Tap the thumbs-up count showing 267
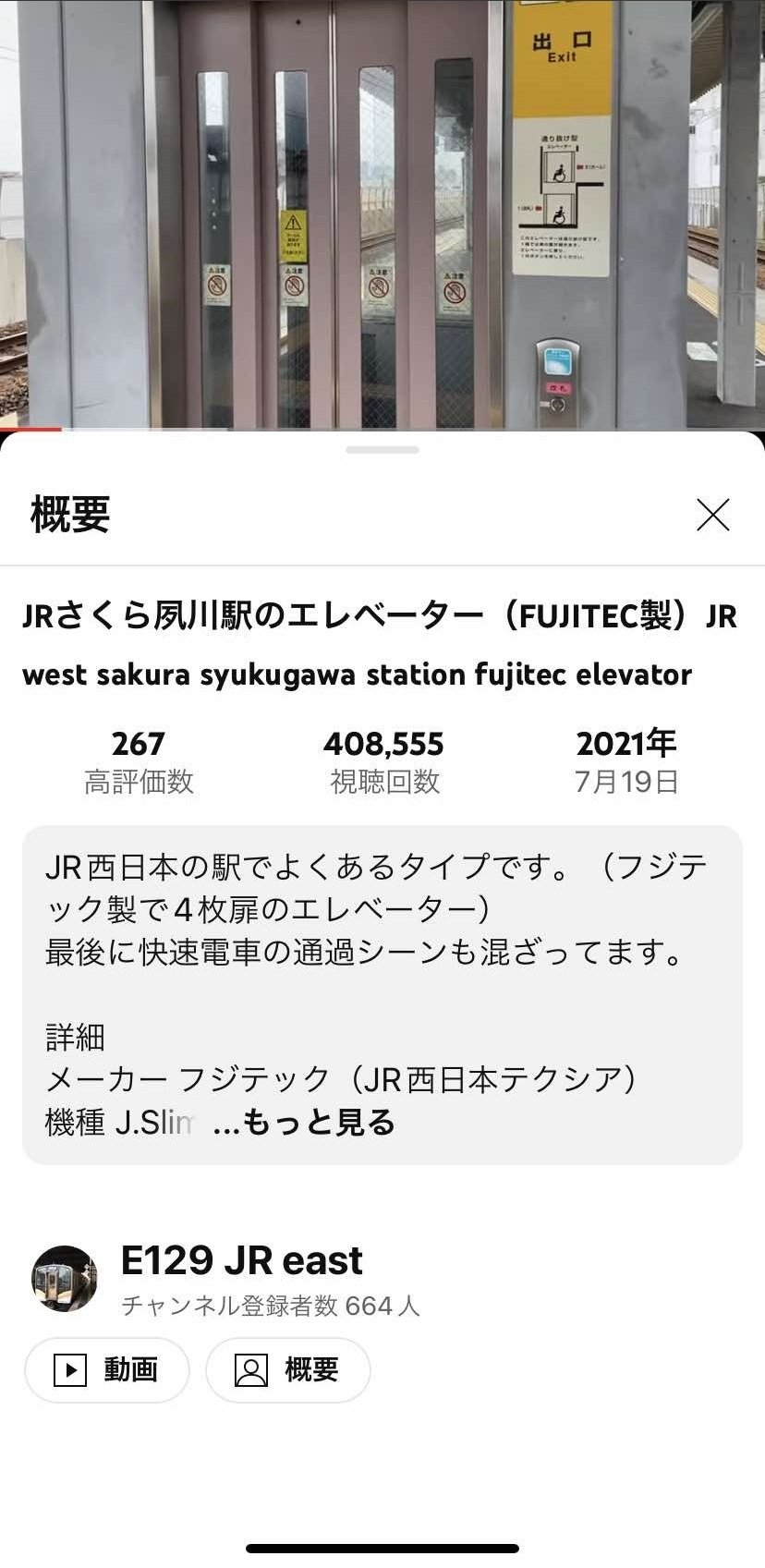 139,742
